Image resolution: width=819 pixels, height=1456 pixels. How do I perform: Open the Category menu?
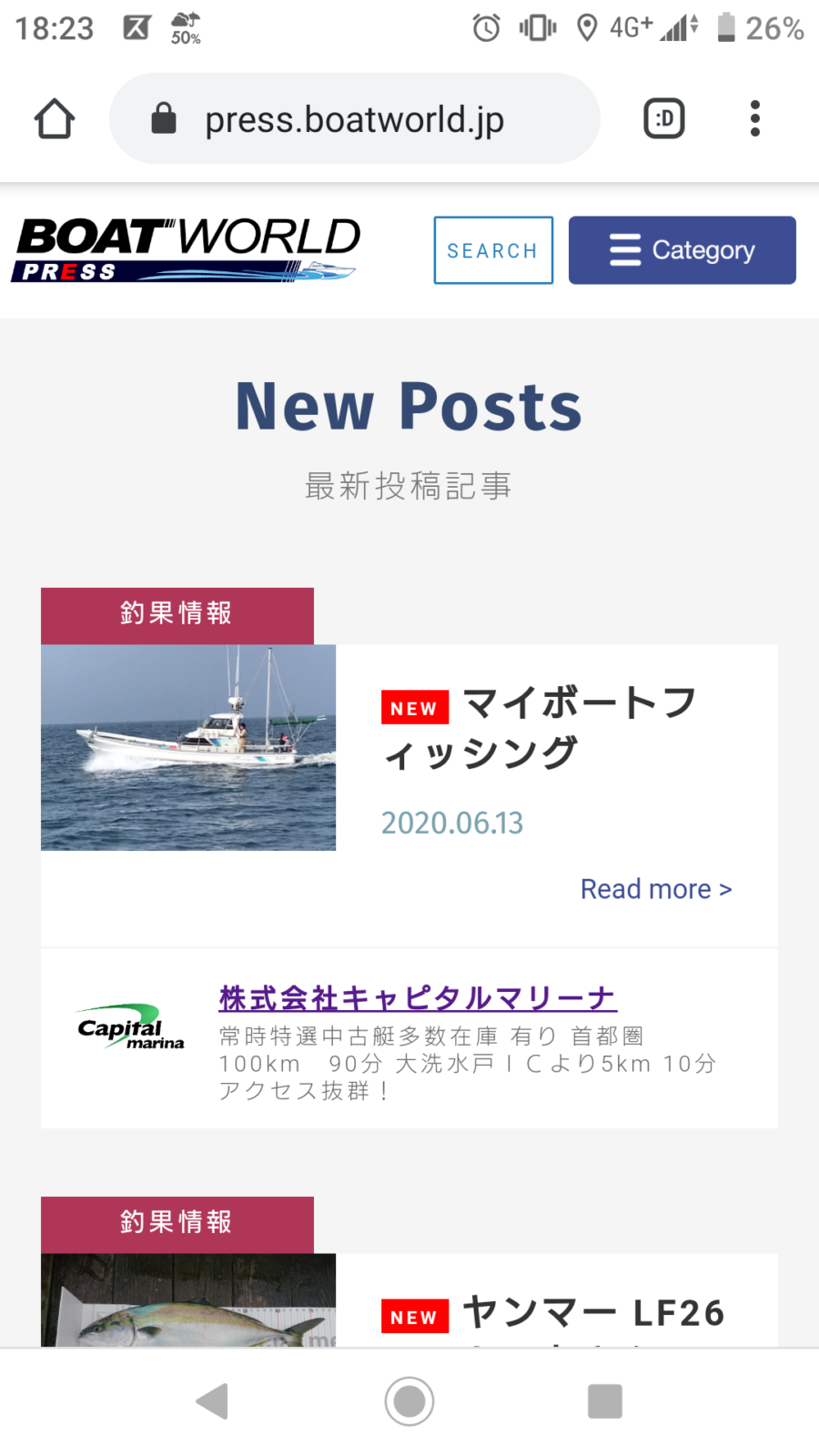tap(682, 250)
